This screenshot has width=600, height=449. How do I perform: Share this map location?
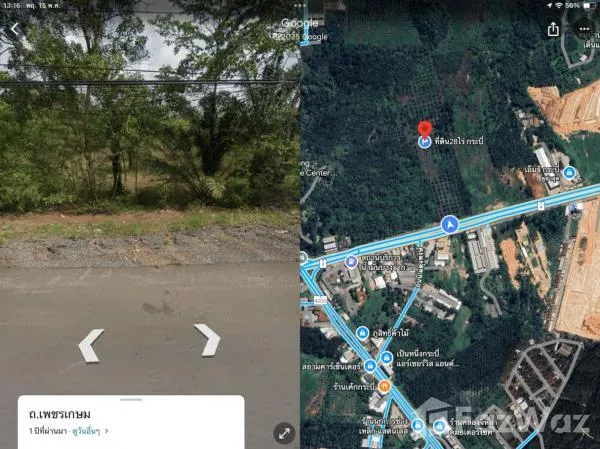(553, 30)
